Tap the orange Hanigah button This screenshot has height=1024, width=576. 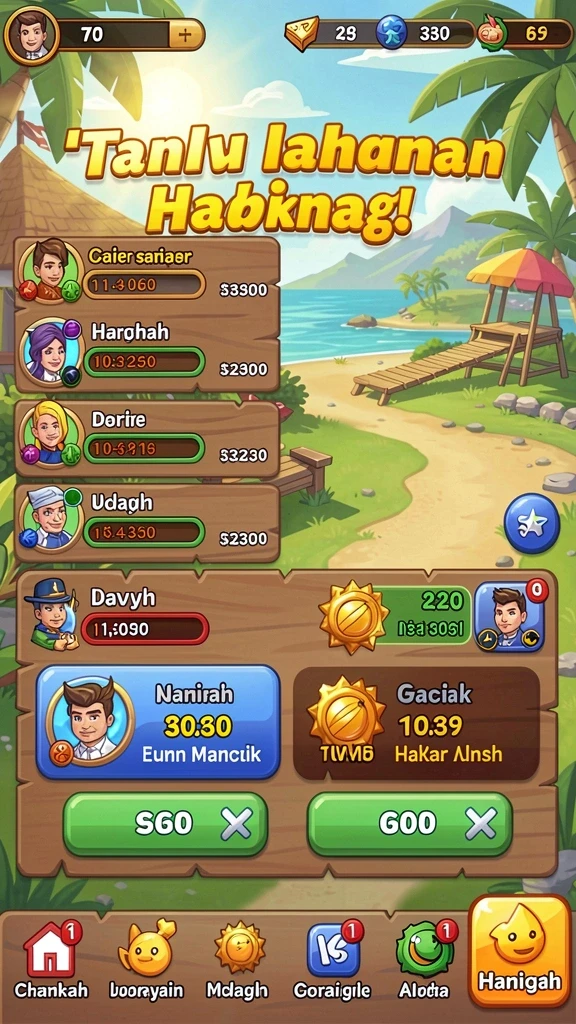click(x=520, y=950)
